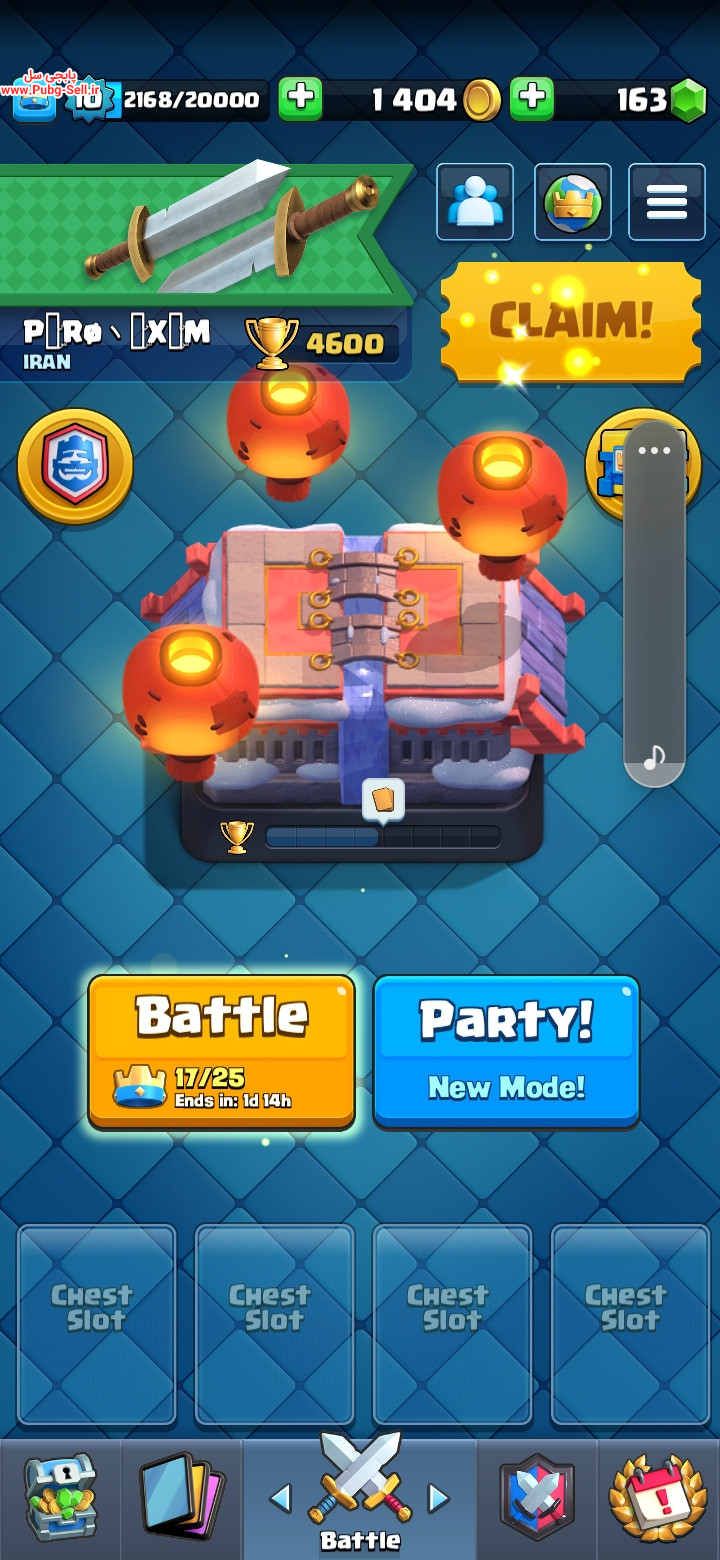Switch to the Clan shield tab

[x=537, y=1497]
